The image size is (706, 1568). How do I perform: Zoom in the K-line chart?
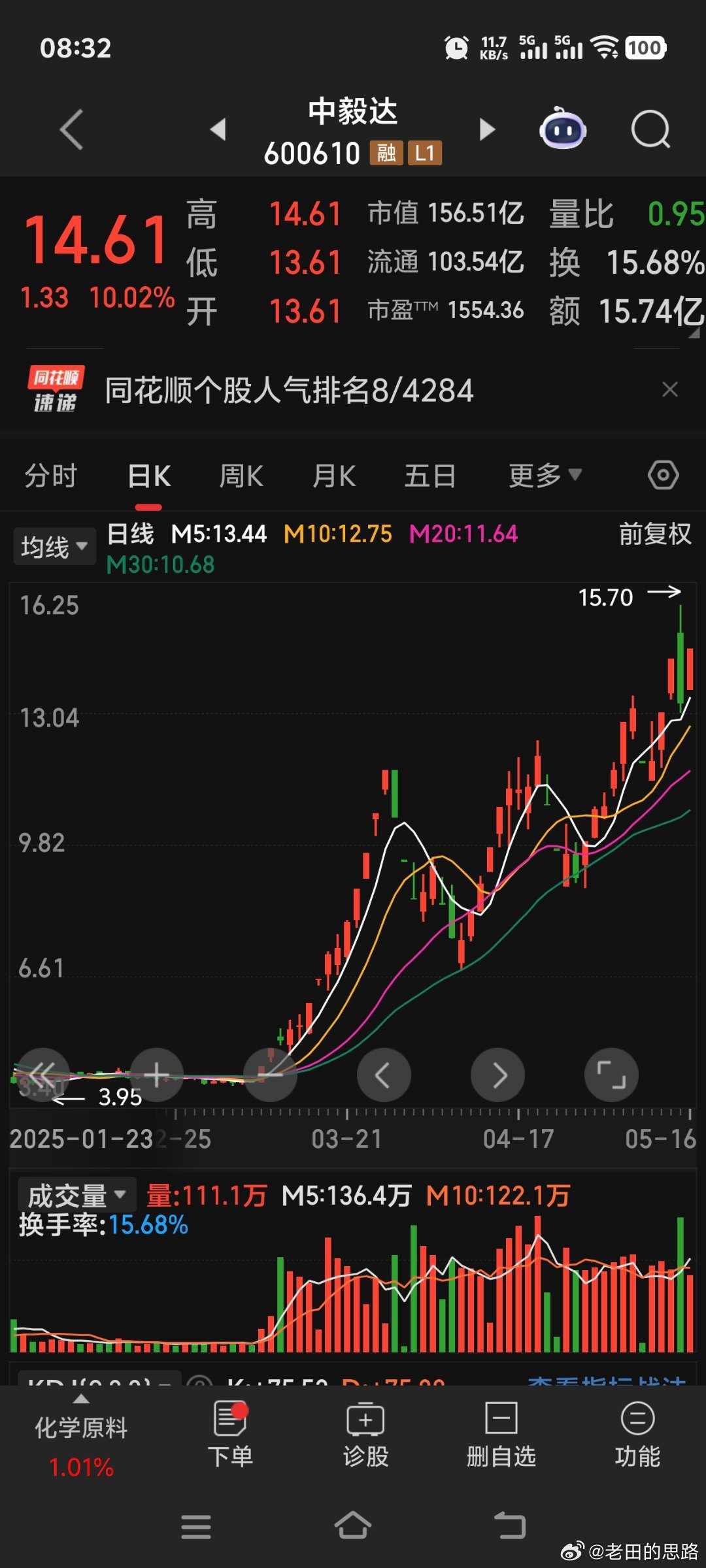coord(156,1075)
